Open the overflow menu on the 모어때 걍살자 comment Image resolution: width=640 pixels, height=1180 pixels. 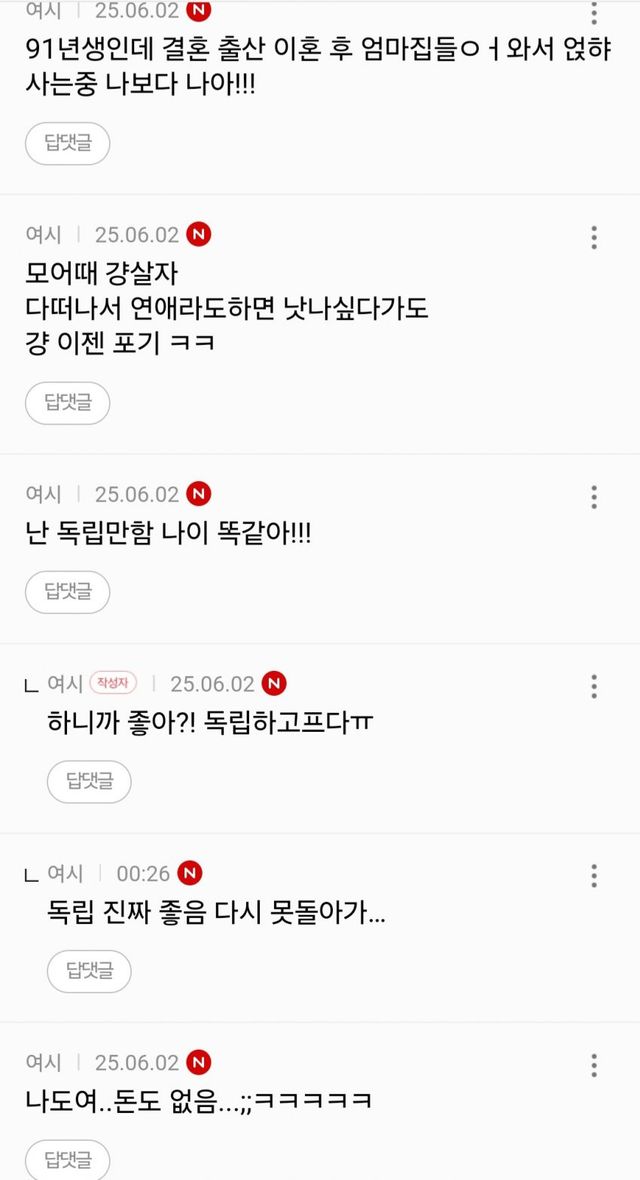(x=594, y=237)
